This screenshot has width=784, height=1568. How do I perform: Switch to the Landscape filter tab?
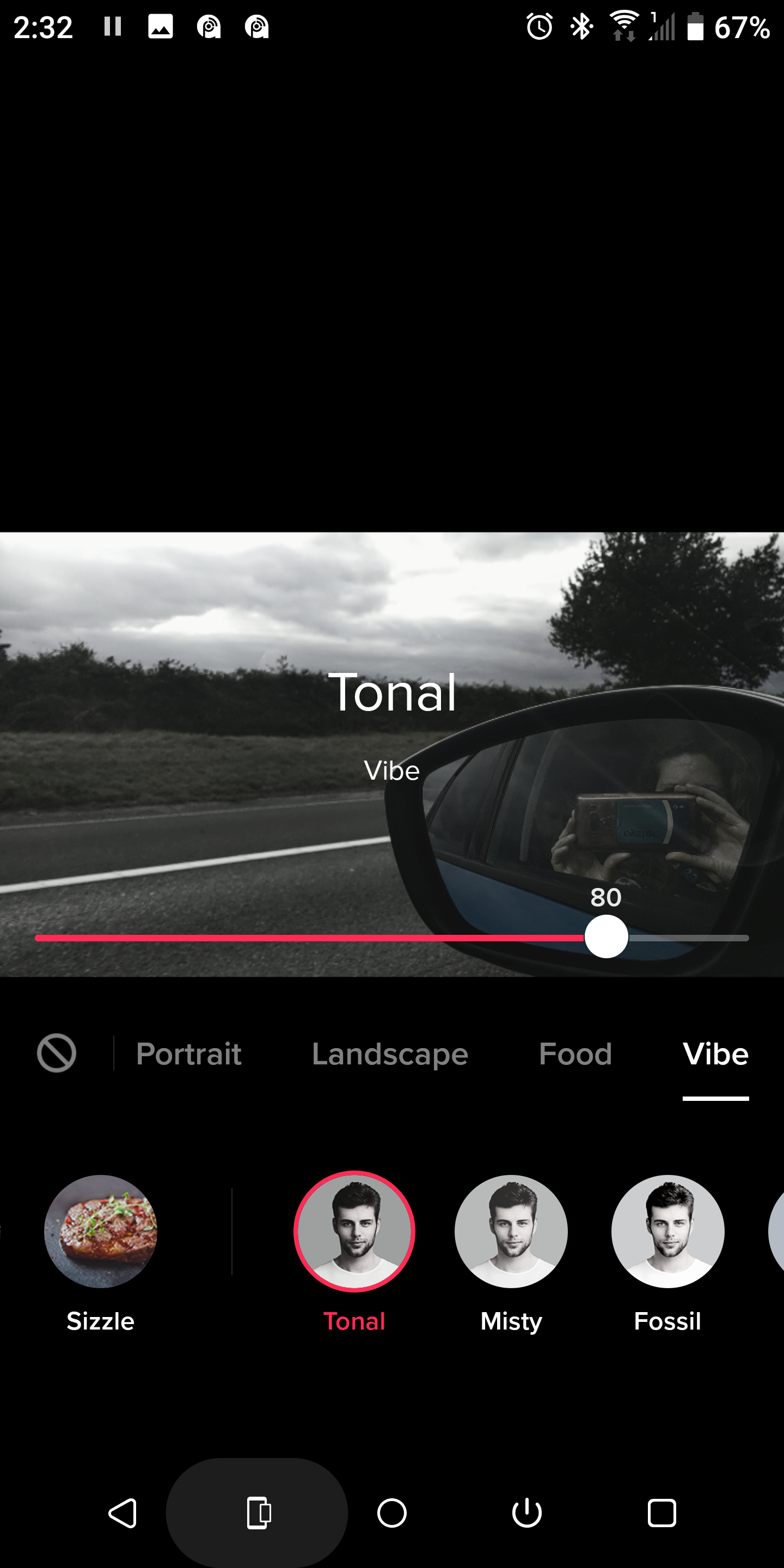pos(390,1053)
